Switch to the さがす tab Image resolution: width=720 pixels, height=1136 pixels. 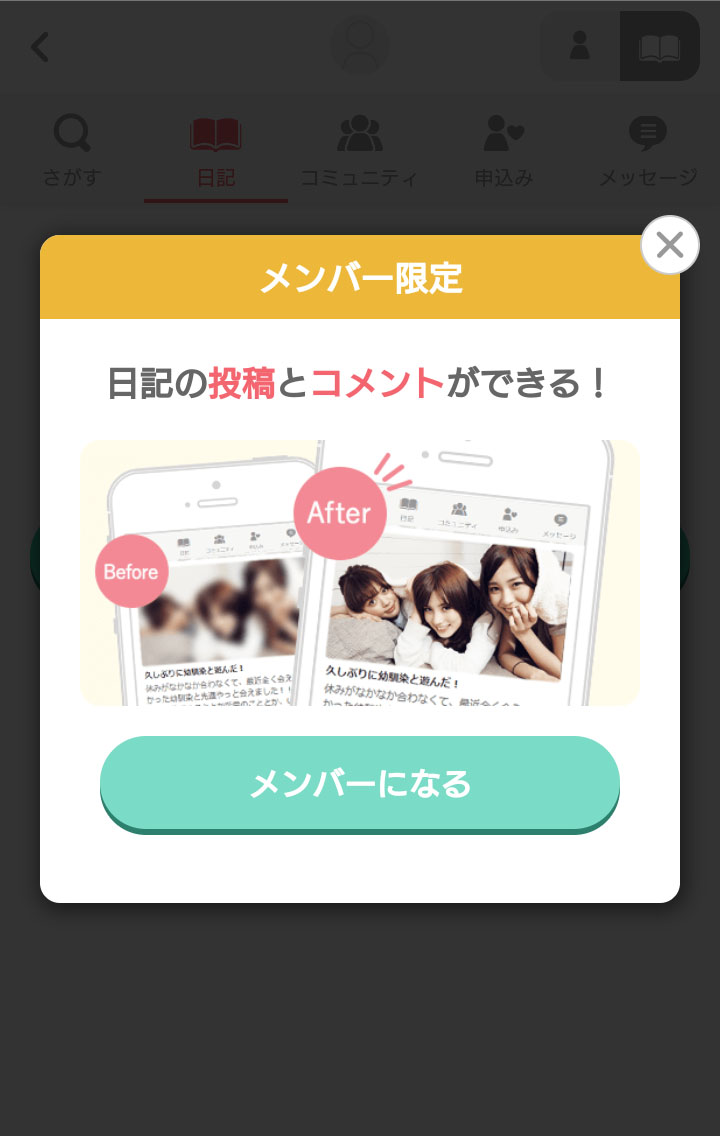[x=72, y=152]
